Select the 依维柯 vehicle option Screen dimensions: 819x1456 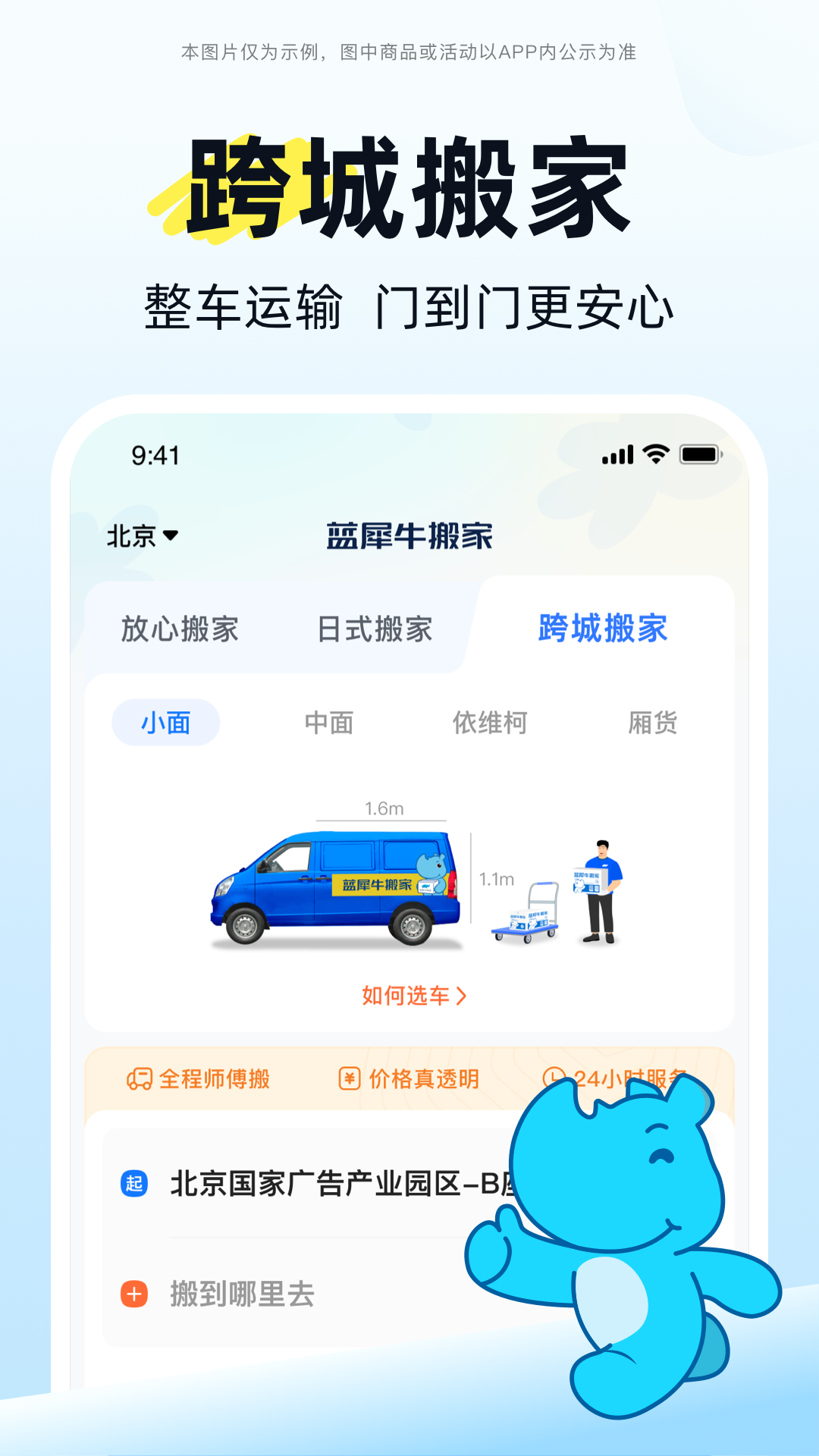(x=491, y=723)
